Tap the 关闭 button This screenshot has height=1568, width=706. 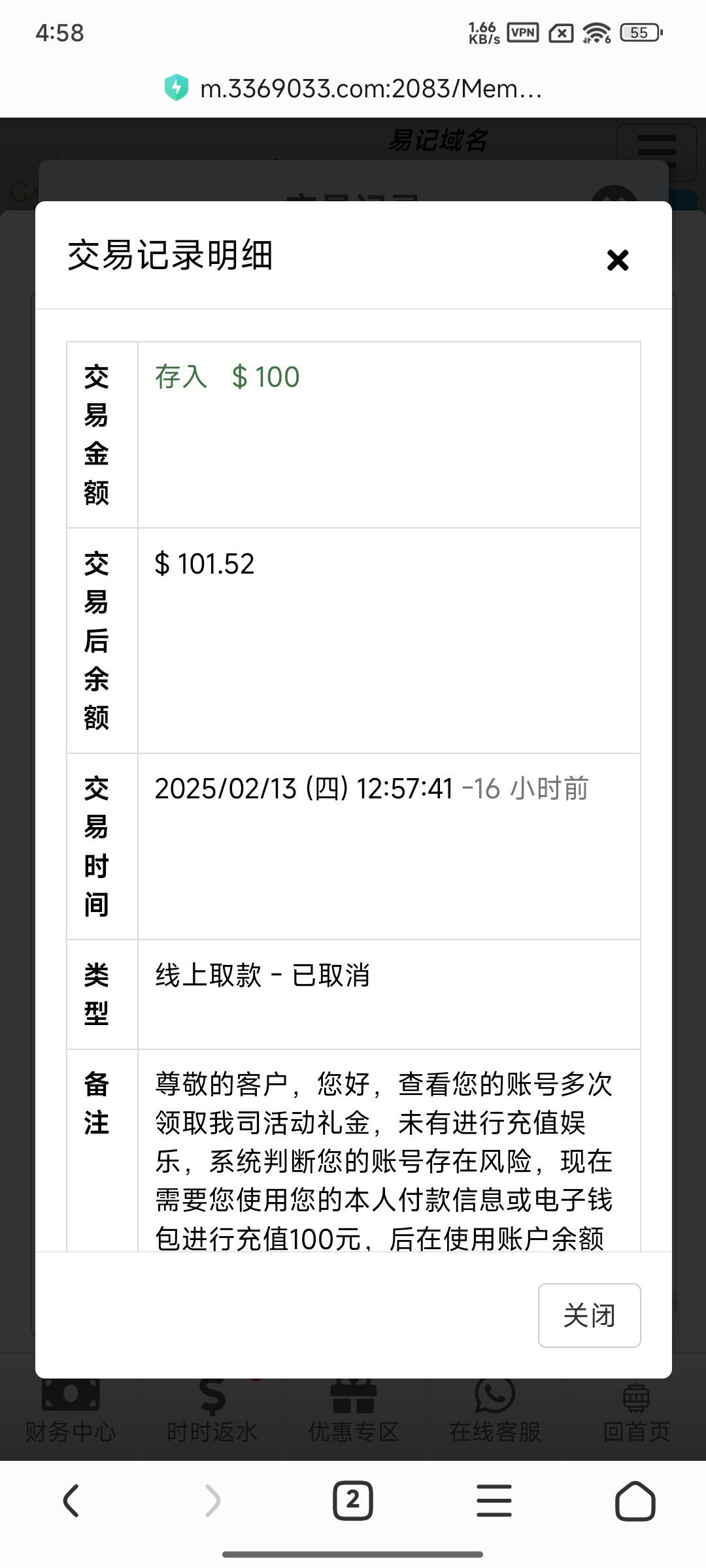(589, 1315)
